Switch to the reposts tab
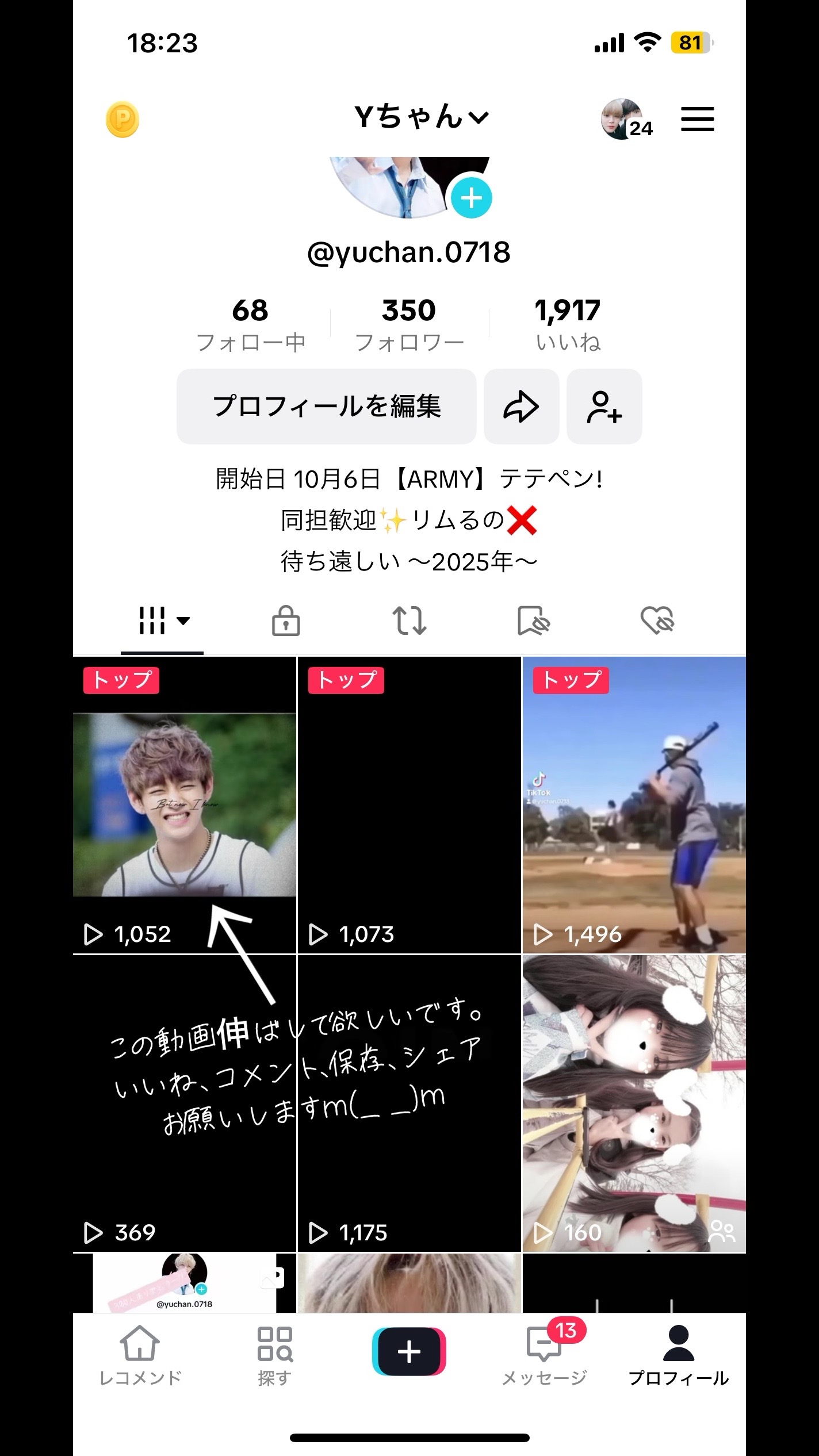The width and height of the screenshot is (819, 1456). pyautogui.click(x=409, y=621)
